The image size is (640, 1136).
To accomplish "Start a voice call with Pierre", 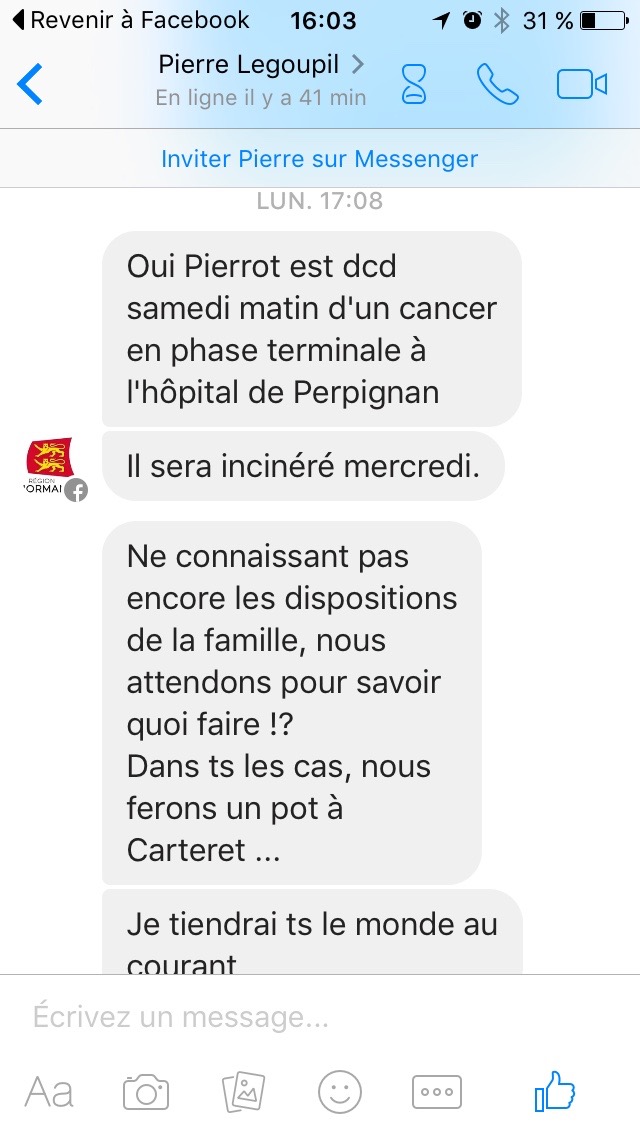I will coord(497,84).
